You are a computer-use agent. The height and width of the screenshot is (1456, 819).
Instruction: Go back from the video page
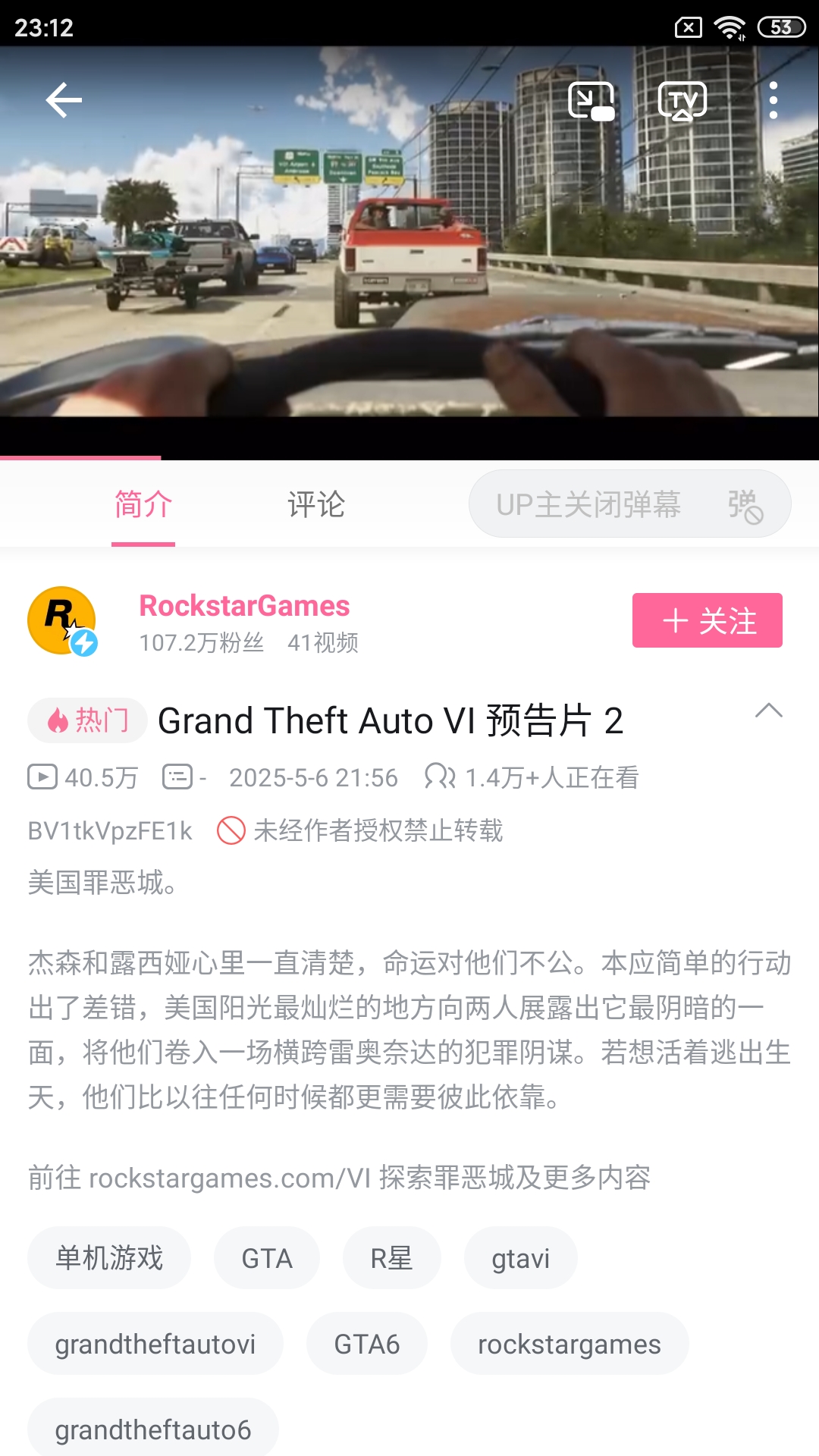[64, 100]
